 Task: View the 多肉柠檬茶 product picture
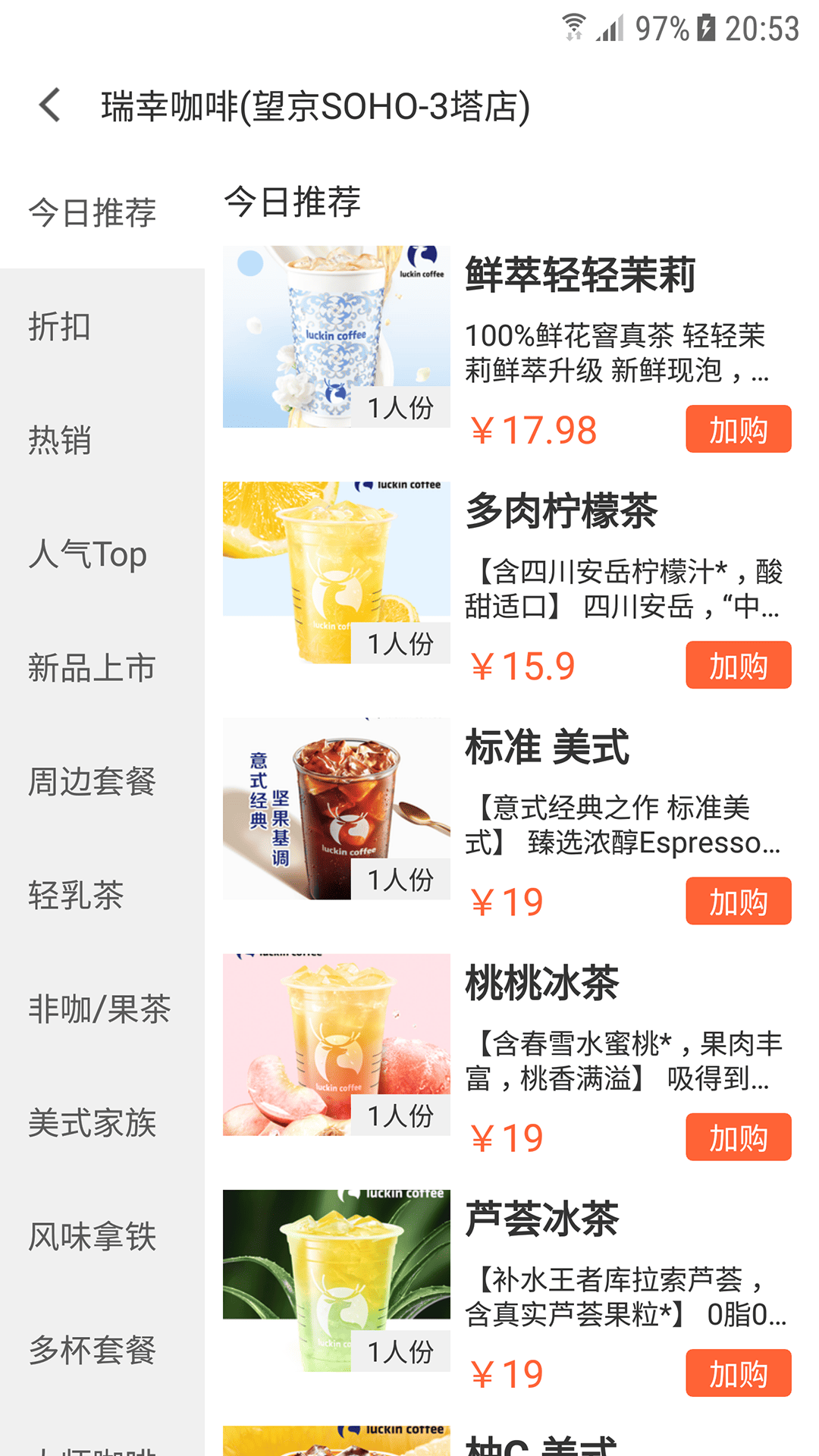(x=336, y=573)
